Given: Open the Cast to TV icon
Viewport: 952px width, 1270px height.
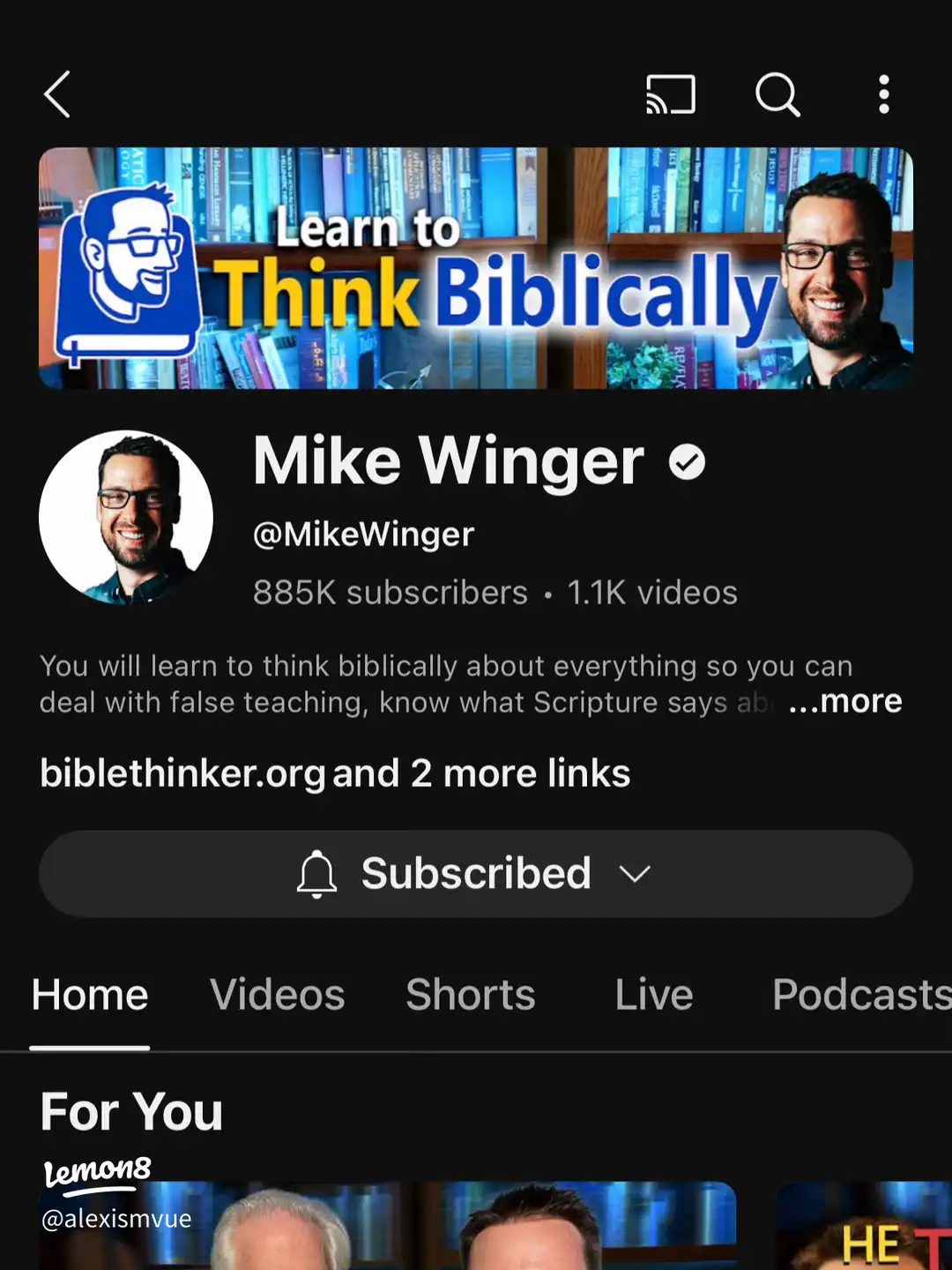Looking at the screenshot, I should click(669, 95).
